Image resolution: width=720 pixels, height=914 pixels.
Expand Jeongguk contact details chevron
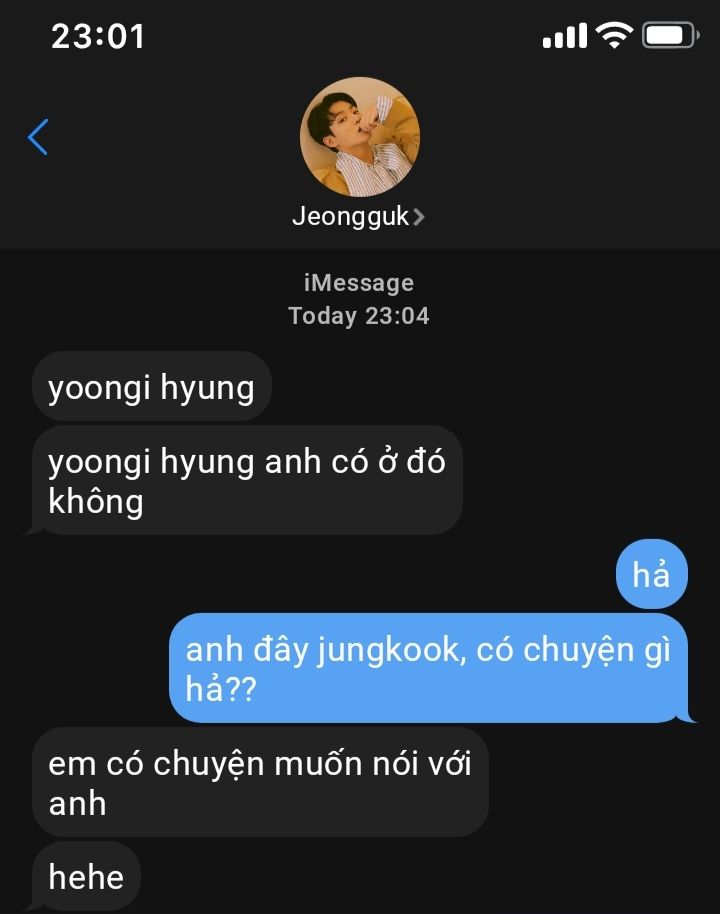419,217
